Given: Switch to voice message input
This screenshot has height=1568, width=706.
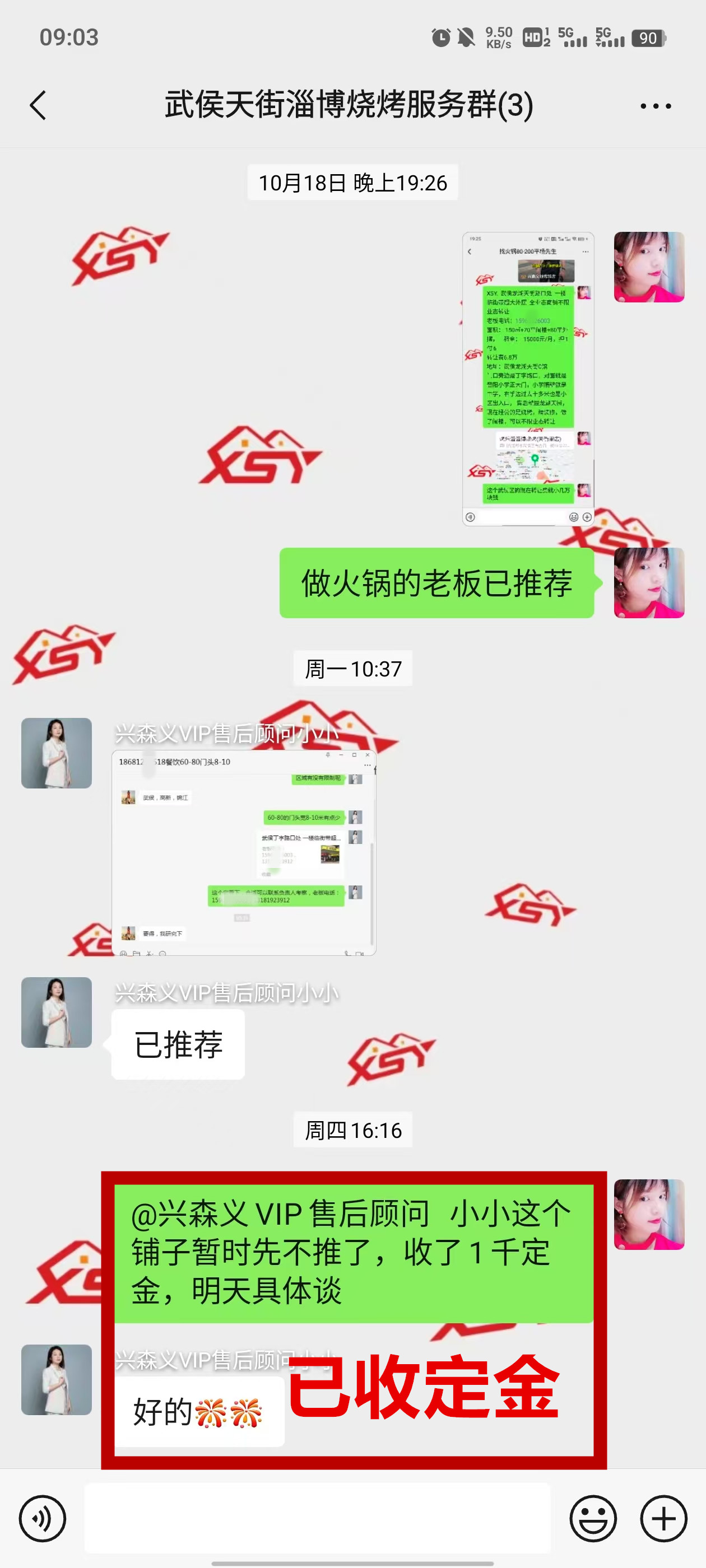Looking at the screenshot, I should tap(42, 1519).
